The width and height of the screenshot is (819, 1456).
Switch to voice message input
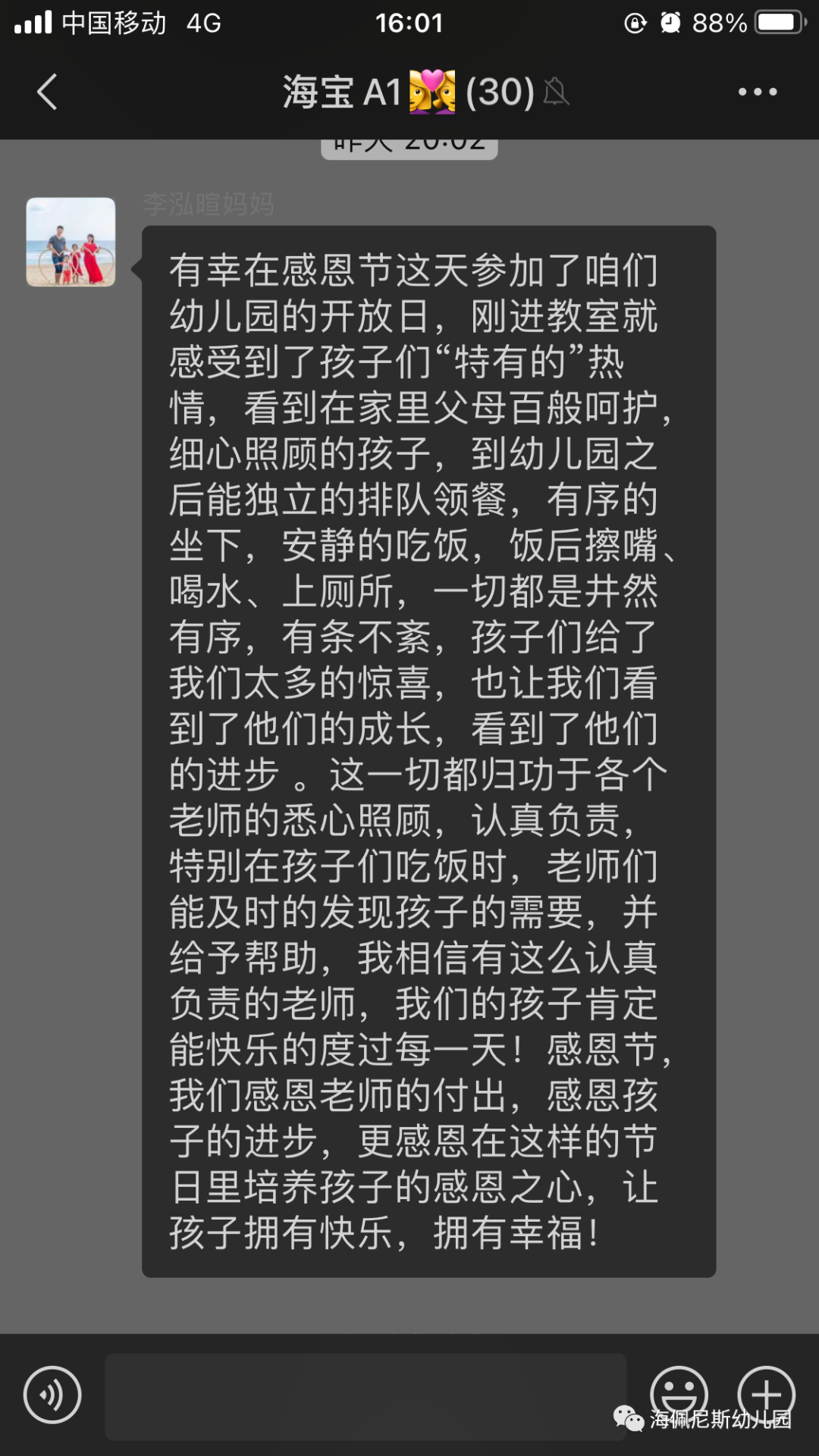pos(52,1395)
